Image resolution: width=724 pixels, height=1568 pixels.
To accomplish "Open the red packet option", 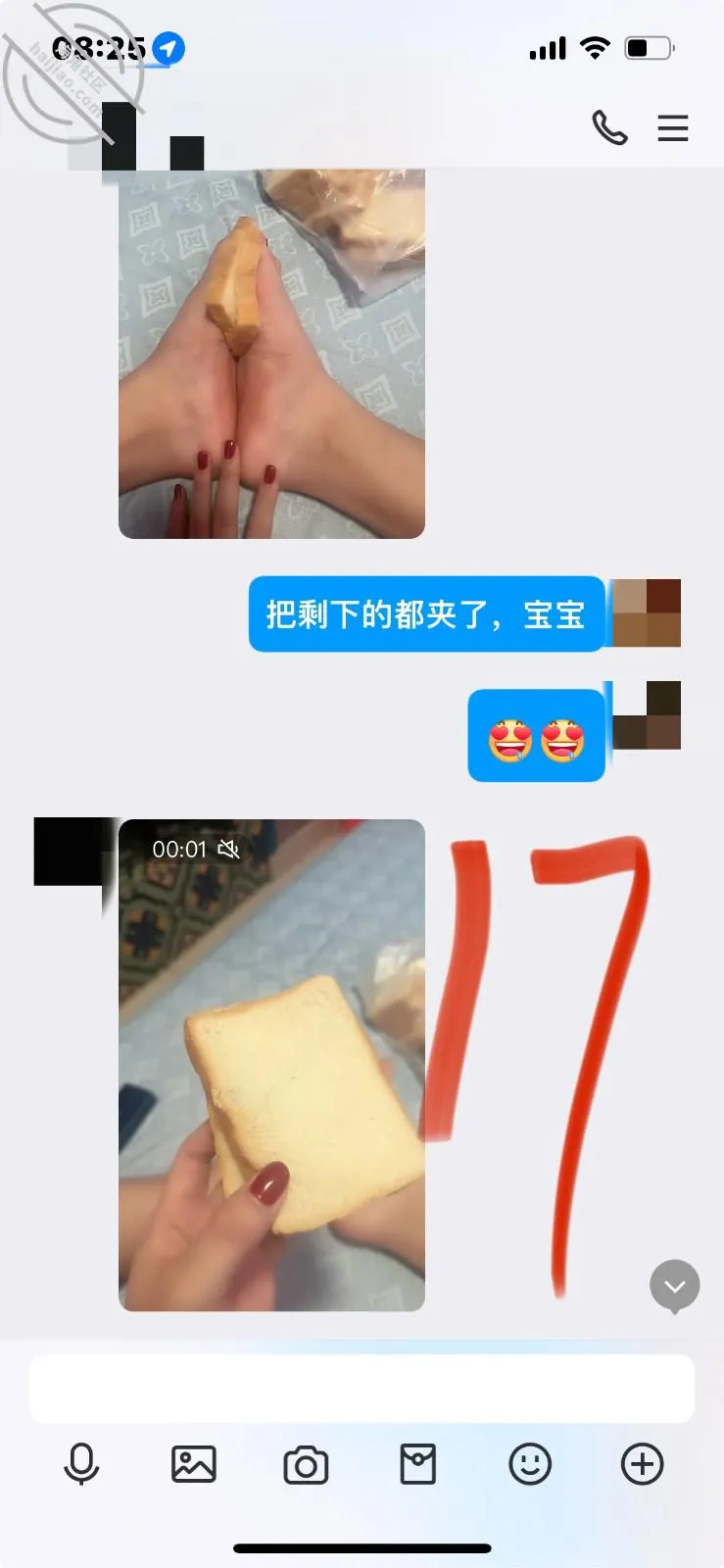I will click(x=417, y=1464).
